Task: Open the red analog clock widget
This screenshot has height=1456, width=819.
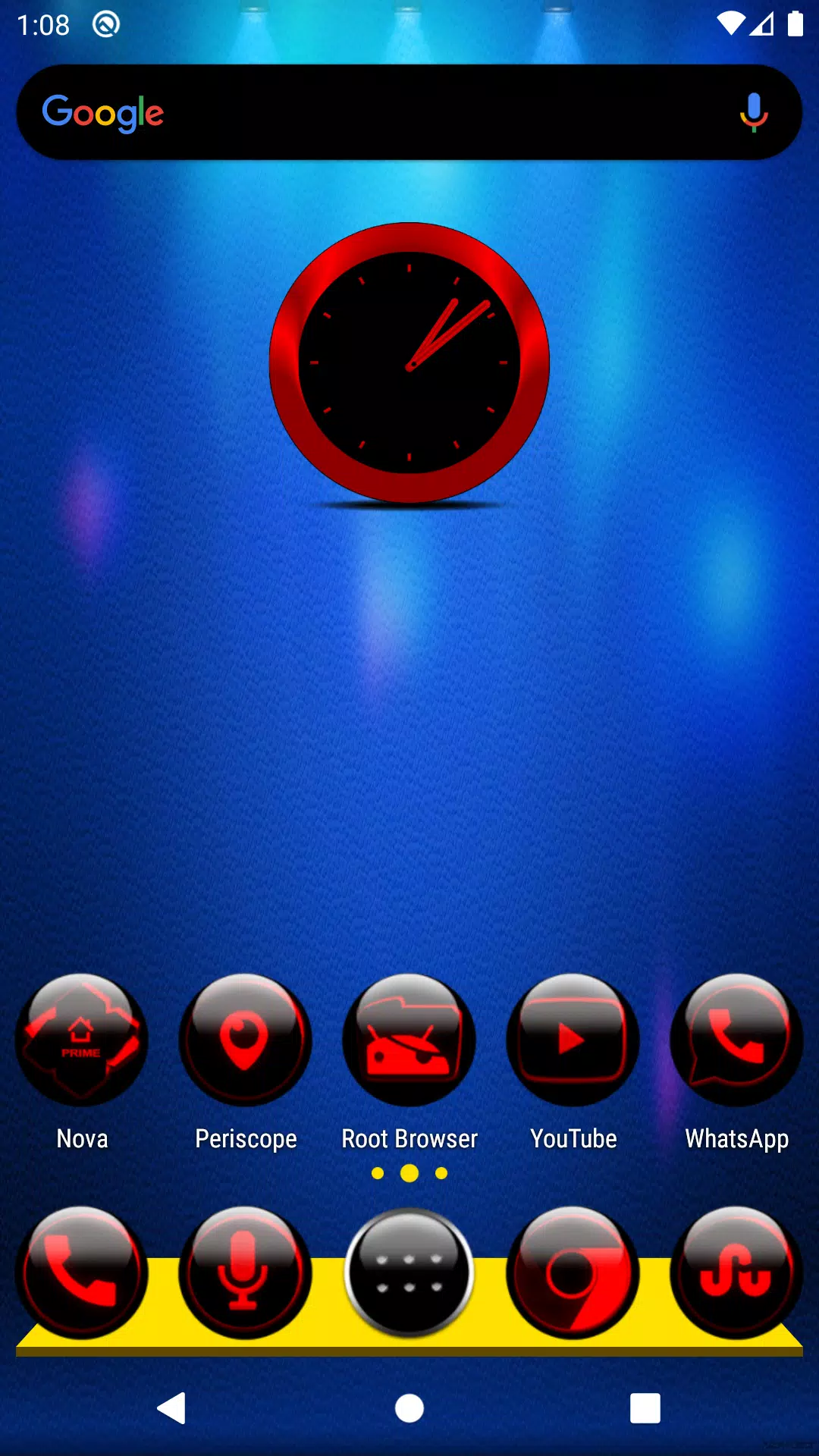Action: coord(409,362)
